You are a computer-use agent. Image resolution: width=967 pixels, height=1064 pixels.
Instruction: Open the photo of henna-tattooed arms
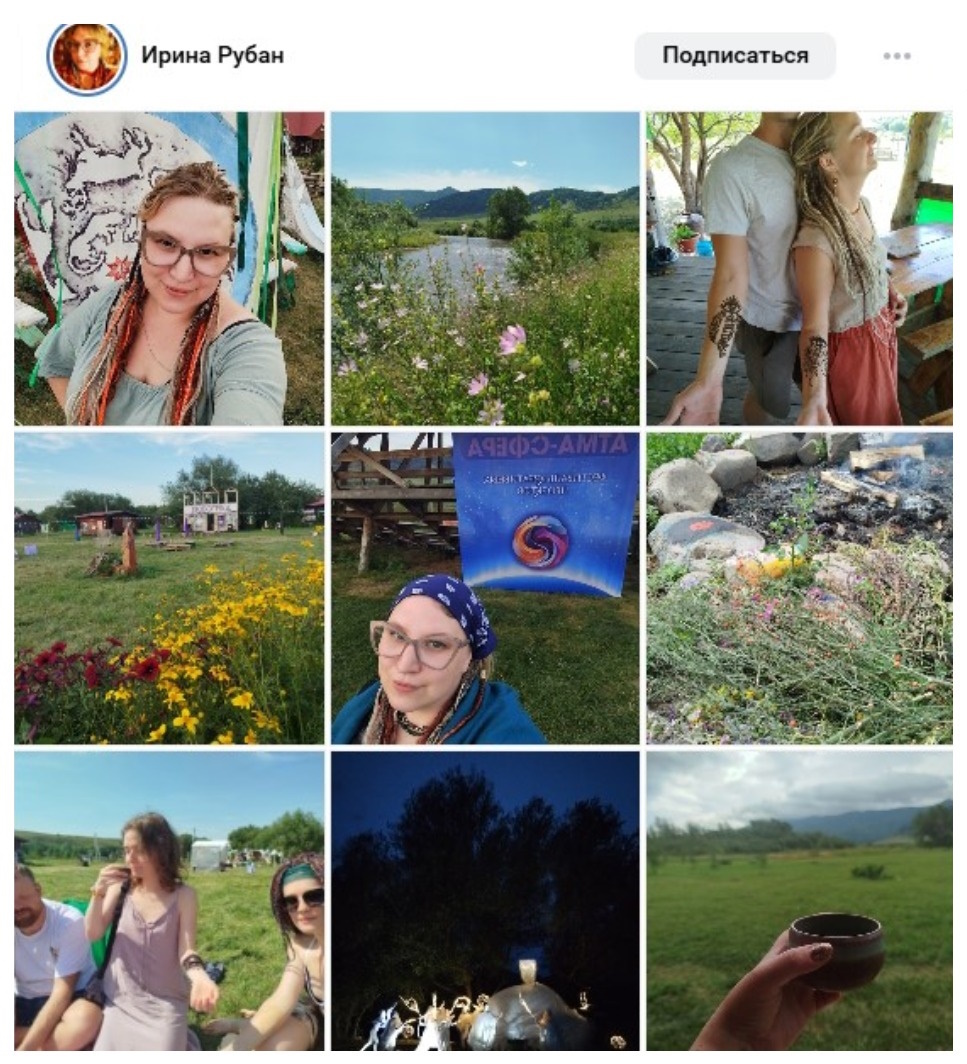click(x=799, y=268)
